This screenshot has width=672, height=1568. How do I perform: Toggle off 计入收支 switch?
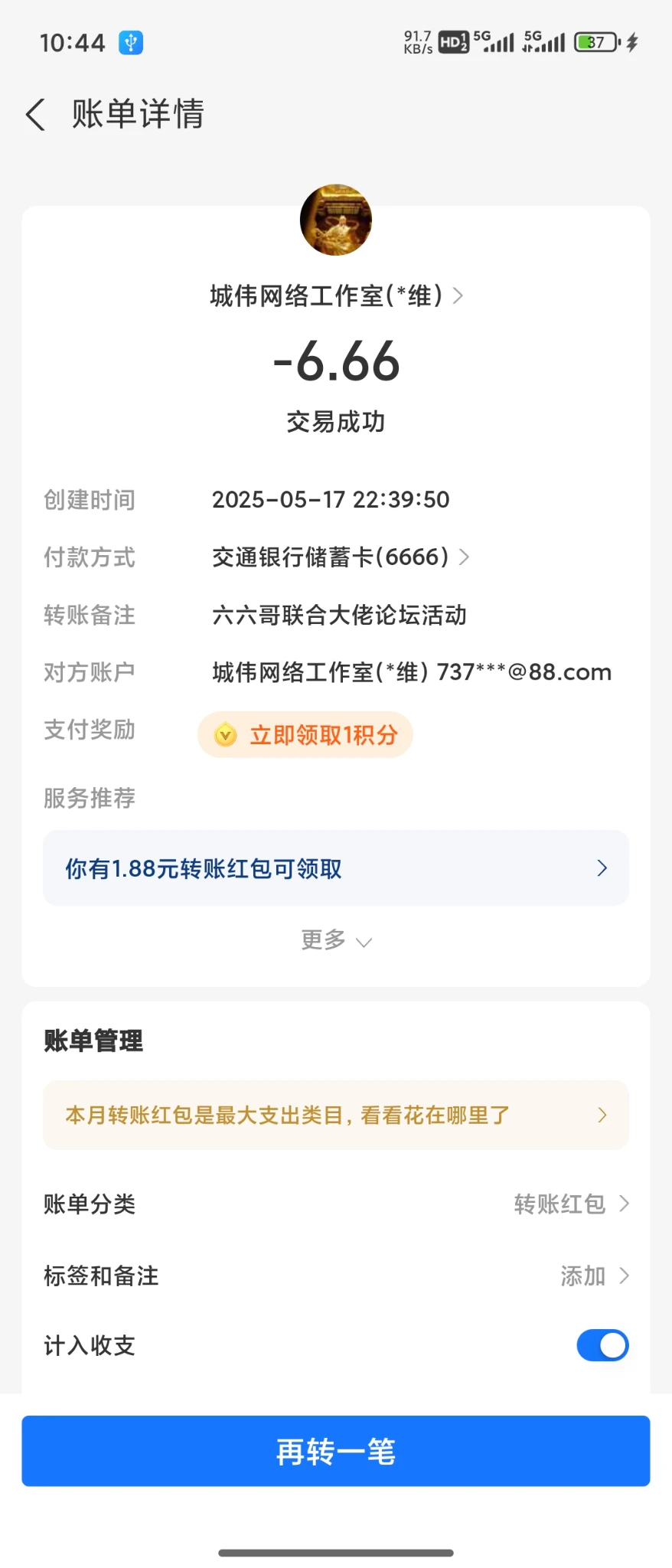coord(602,1346)
